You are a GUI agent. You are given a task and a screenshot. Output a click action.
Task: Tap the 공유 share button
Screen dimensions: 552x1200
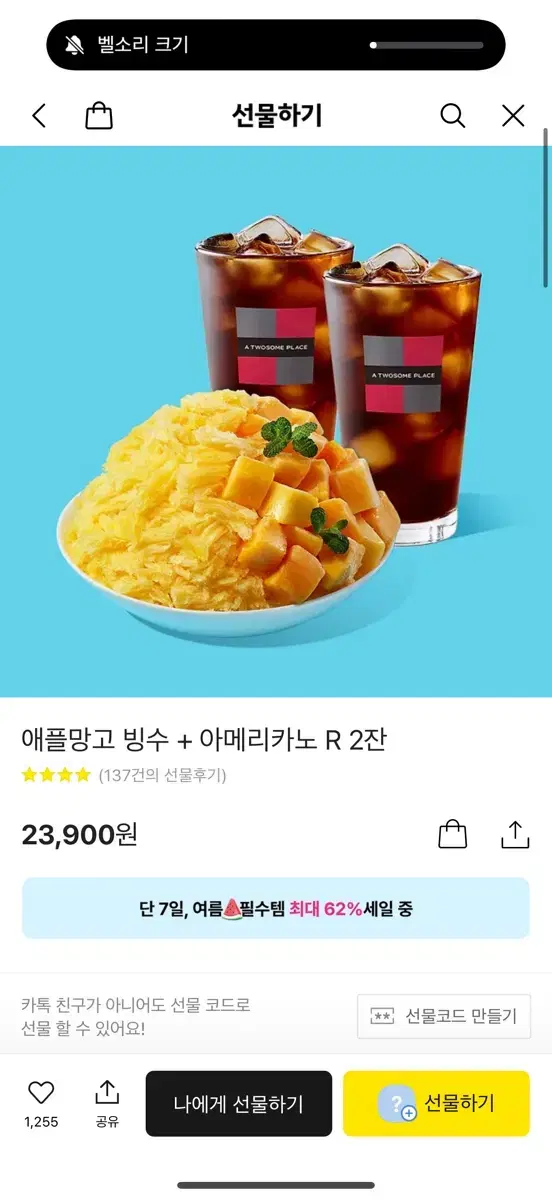(x=107, y=1102)
